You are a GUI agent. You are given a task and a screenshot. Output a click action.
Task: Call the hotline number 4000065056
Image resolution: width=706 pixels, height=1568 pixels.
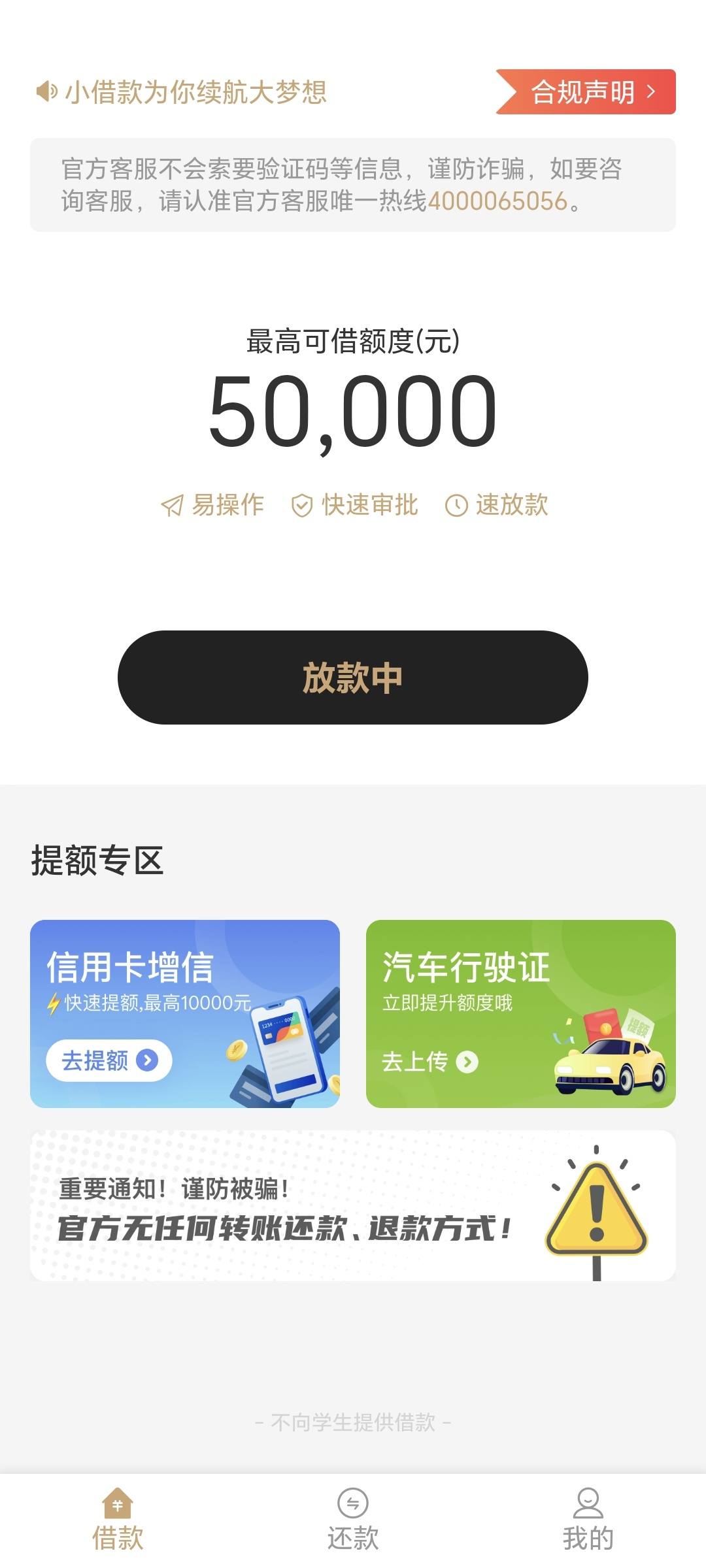click(x=497, y=201)
